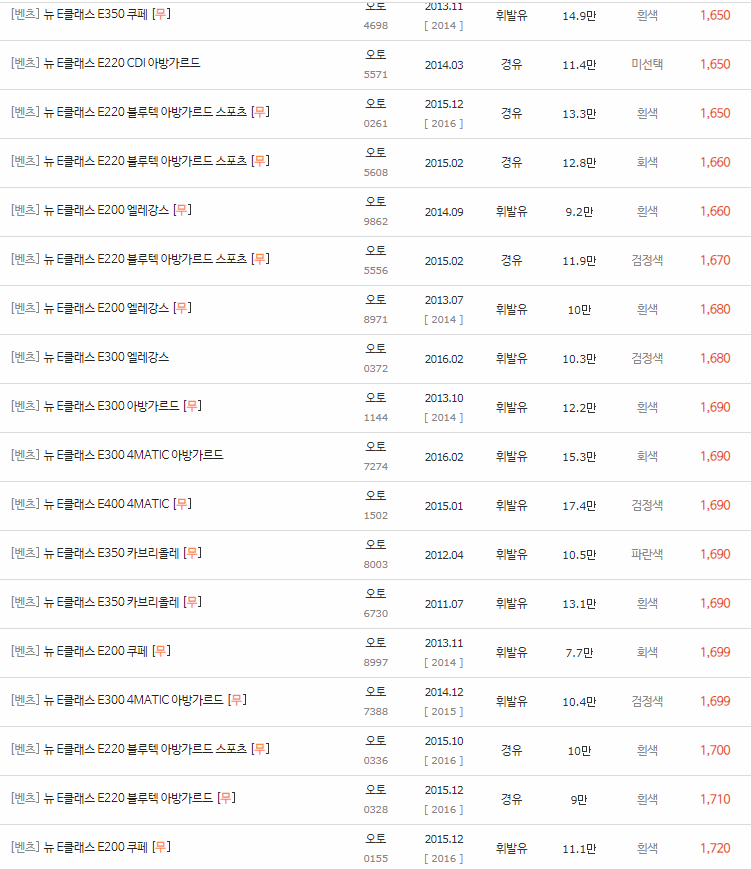Click the 무 badge beside E350 쿠페
The width and height of the screenshot is (751, 869).
pyautogui.click(x=144, y=14)
